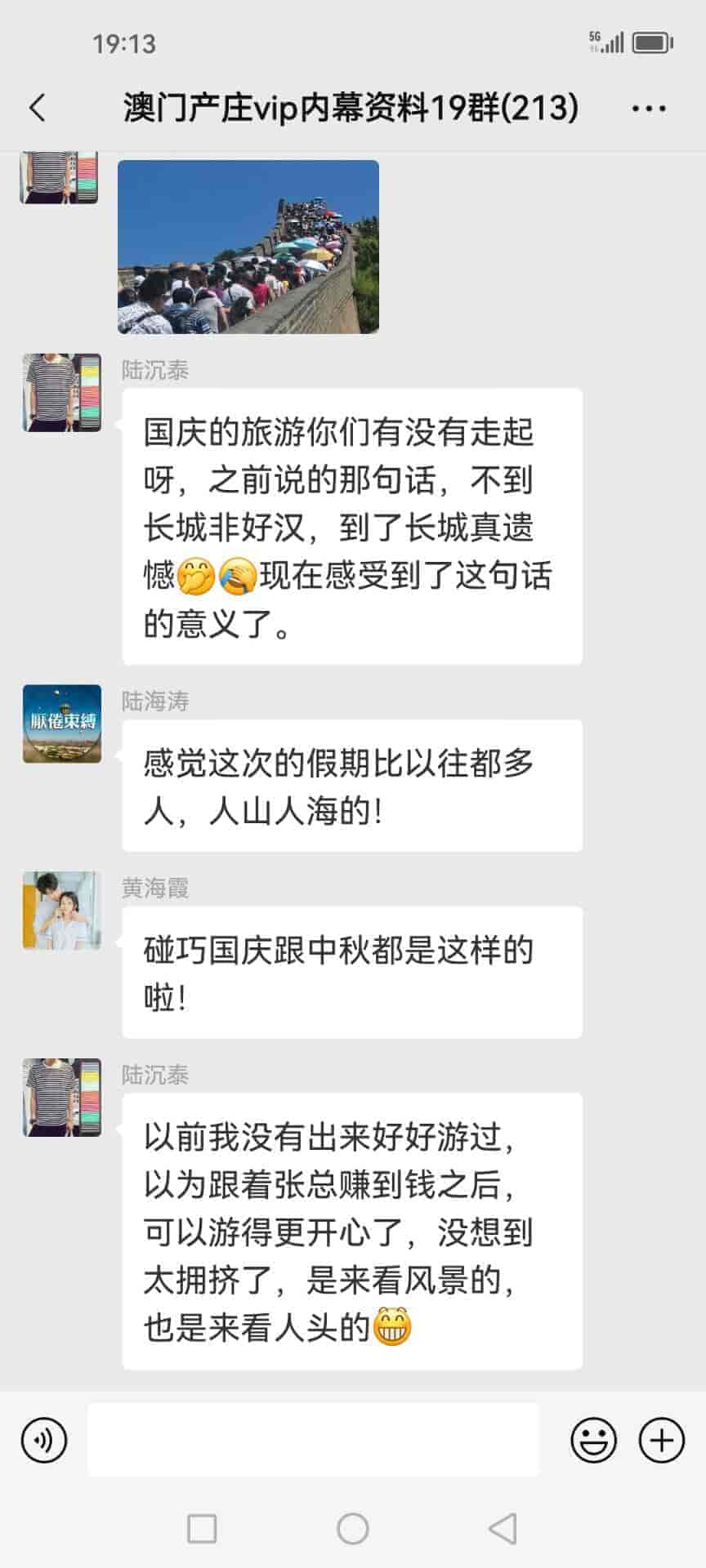Image resolution: width=706 pixels, height=1568 pixels.
Task: Open the plus attachments menu
Action: click(661, 1440)
